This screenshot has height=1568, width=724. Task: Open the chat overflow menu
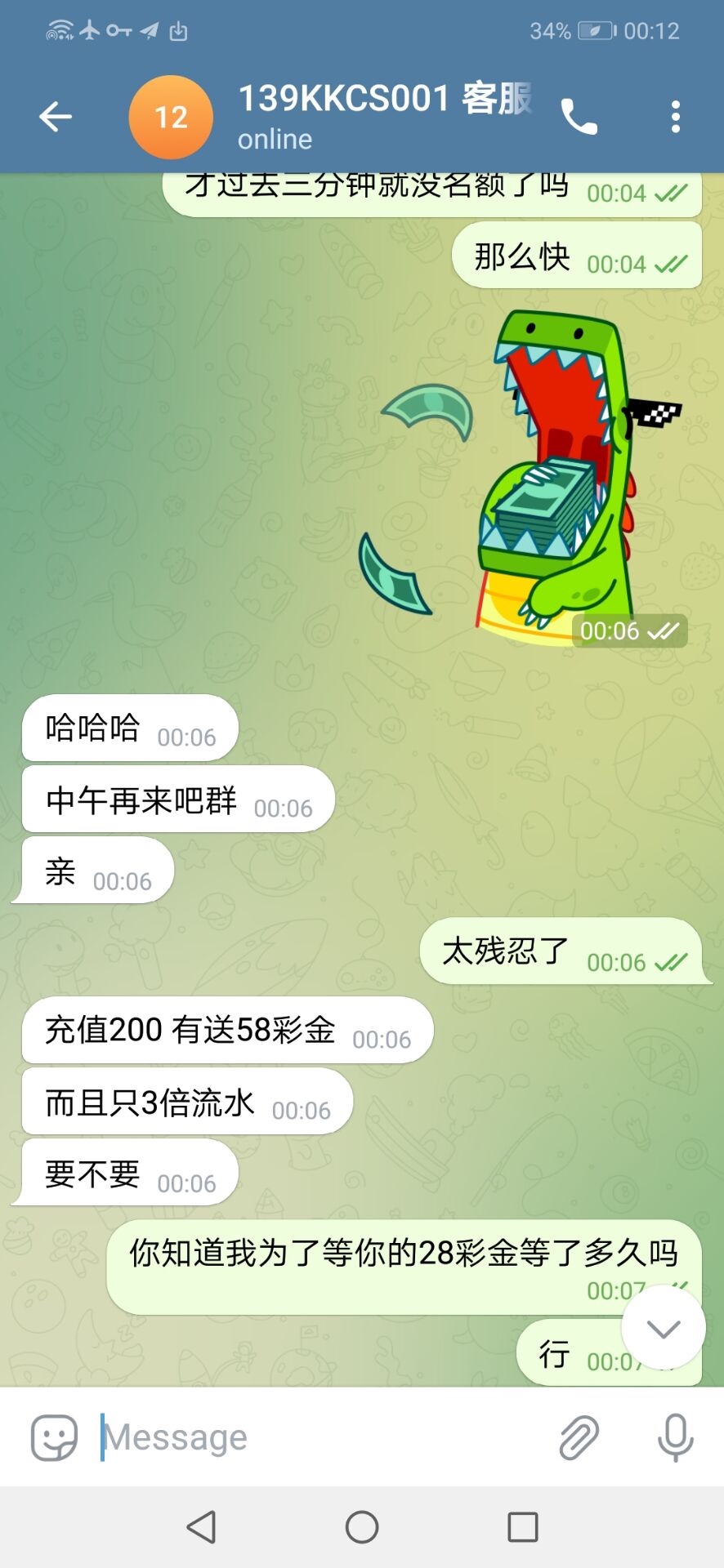[x=675, y=117]
